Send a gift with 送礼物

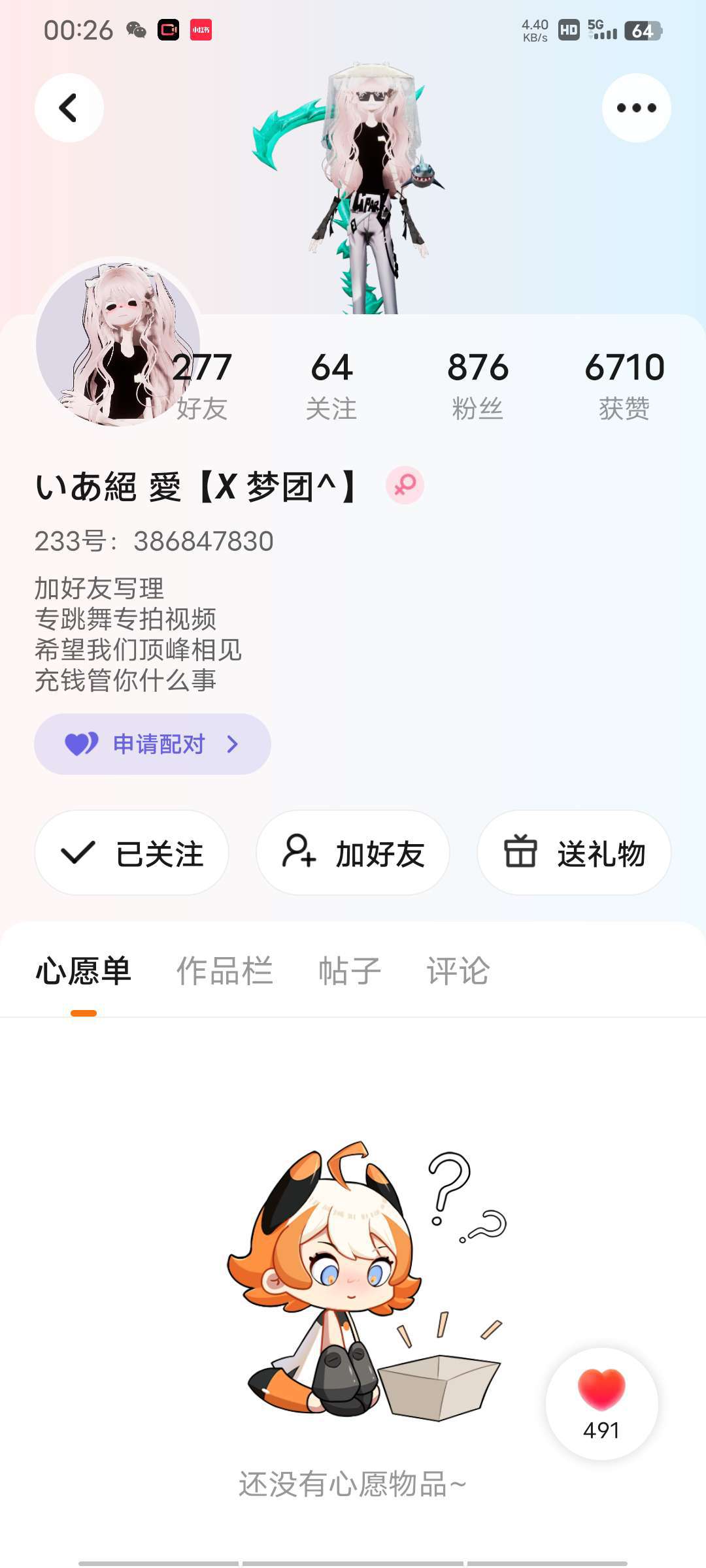click(574, 853)
